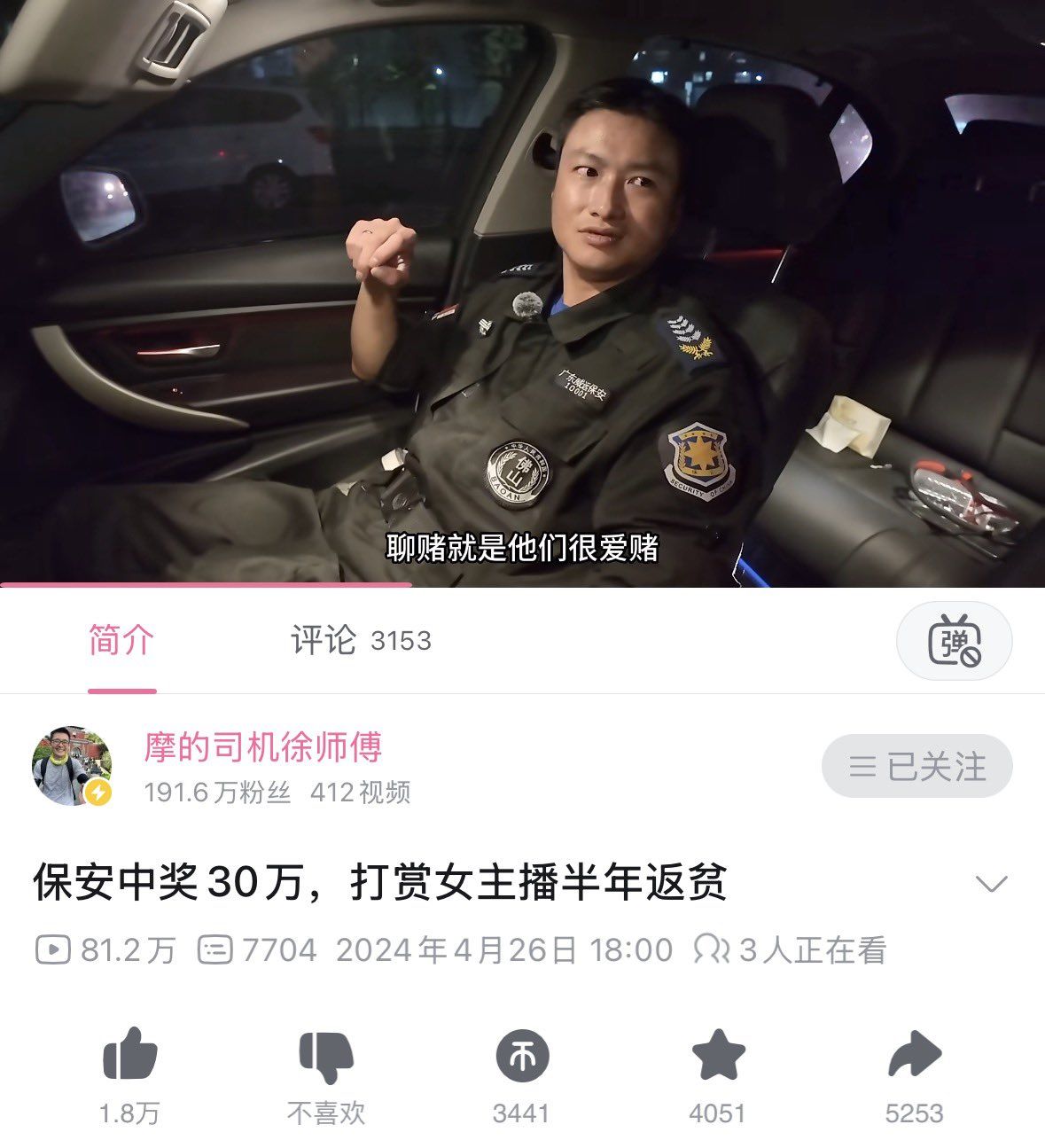Open the 摩的司机徐师傅 uploader page

click(263, 749)
